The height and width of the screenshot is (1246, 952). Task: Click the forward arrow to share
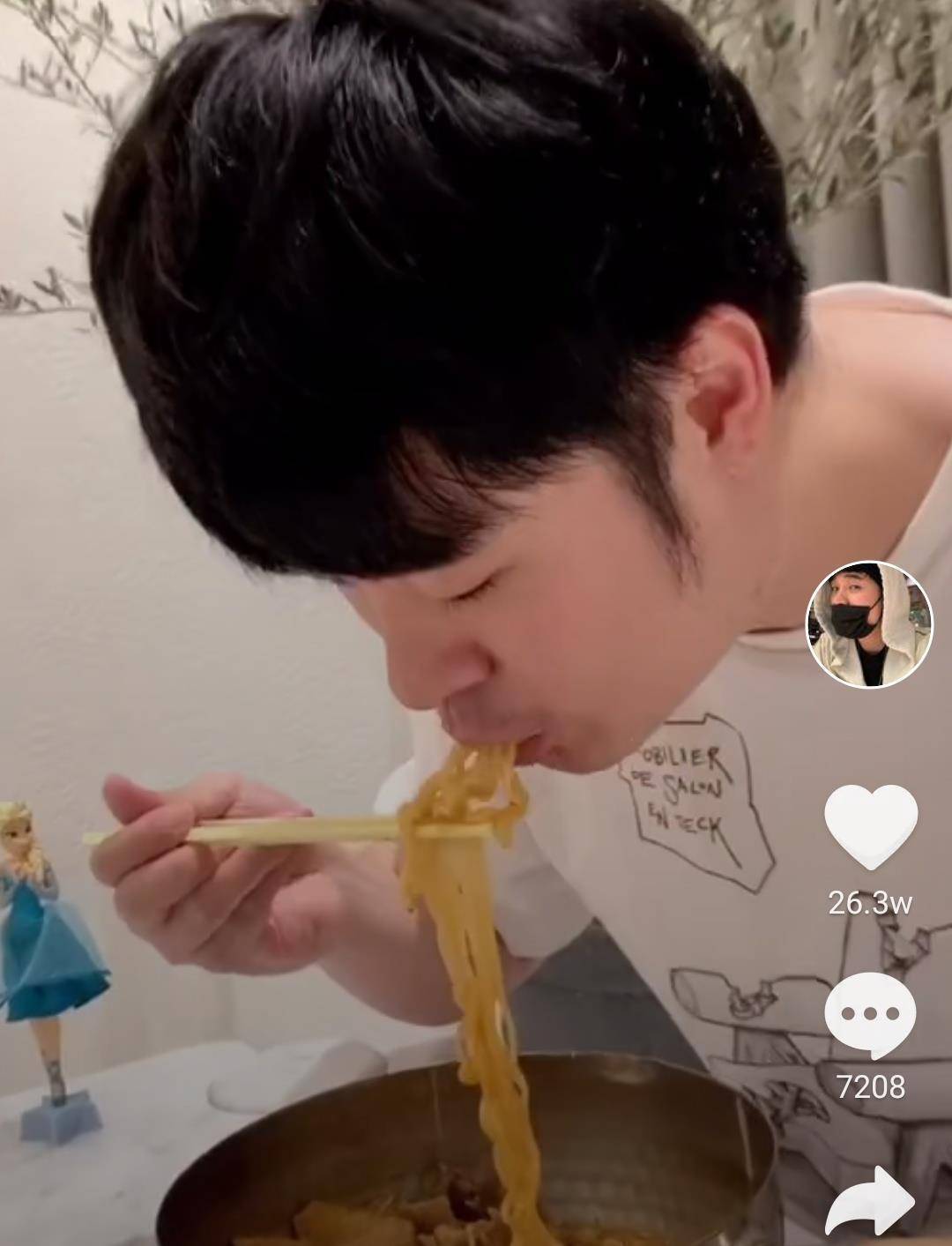868,1199
